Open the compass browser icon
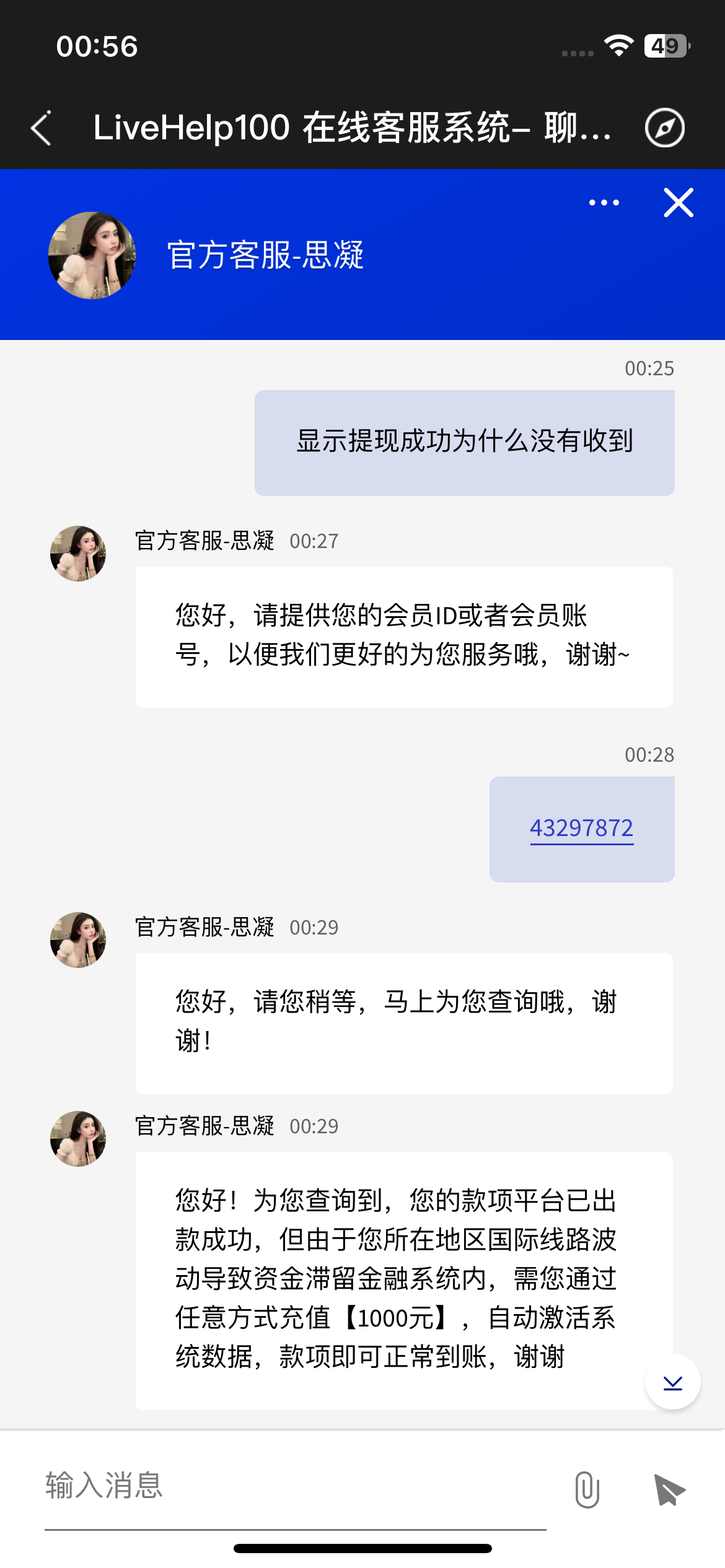Image resolution: width=725 pixels, height=1568 pixels. [x=664, y=128]
